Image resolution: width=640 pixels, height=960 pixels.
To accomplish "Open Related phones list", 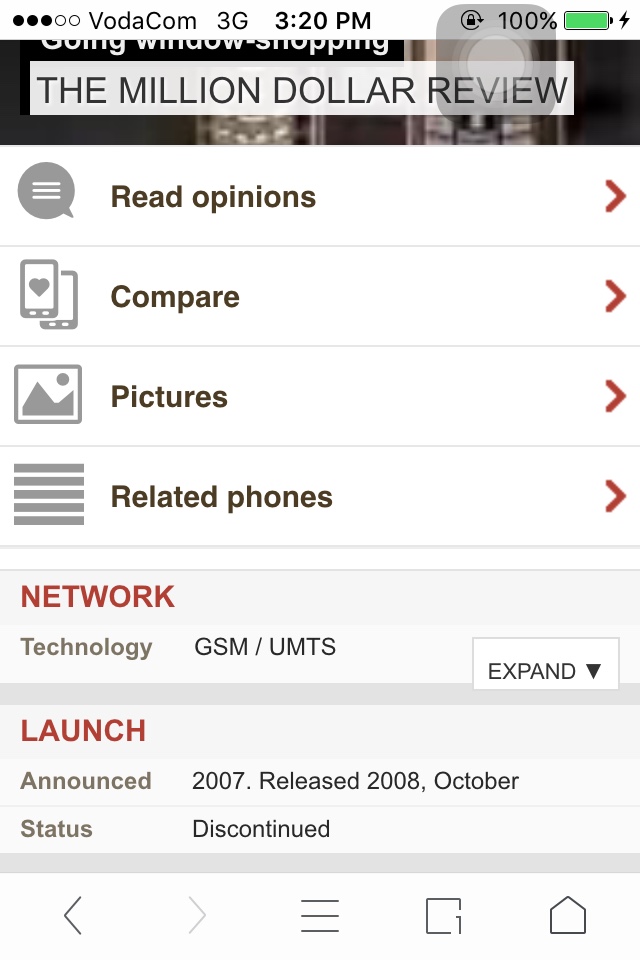I will 320,497.
